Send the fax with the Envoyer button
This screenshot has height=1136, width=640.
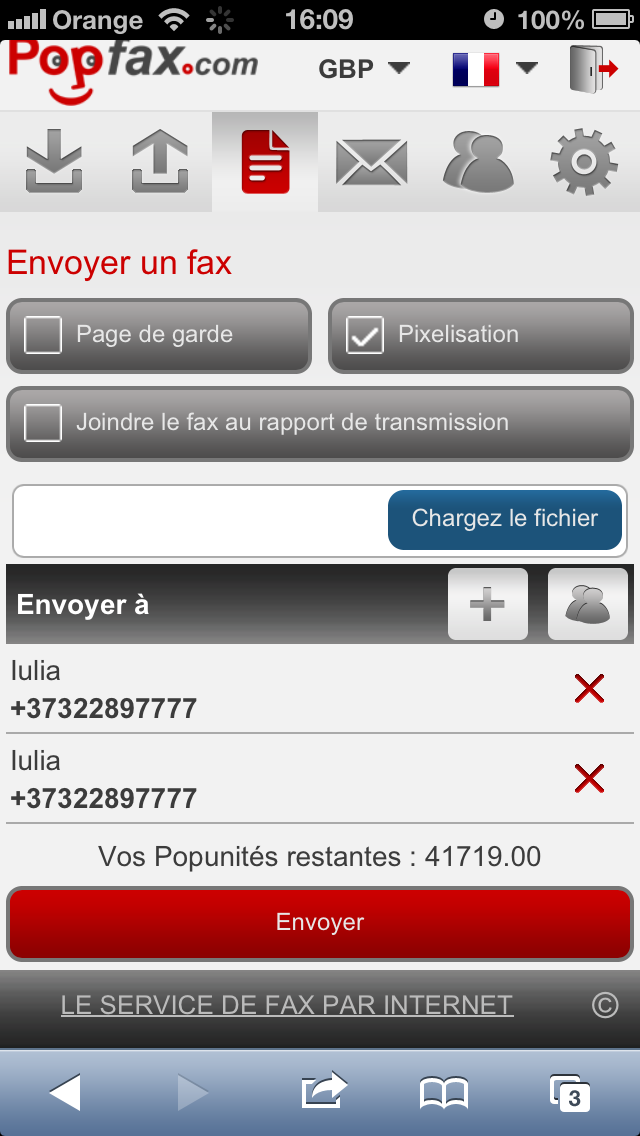(x=320, y=922)
